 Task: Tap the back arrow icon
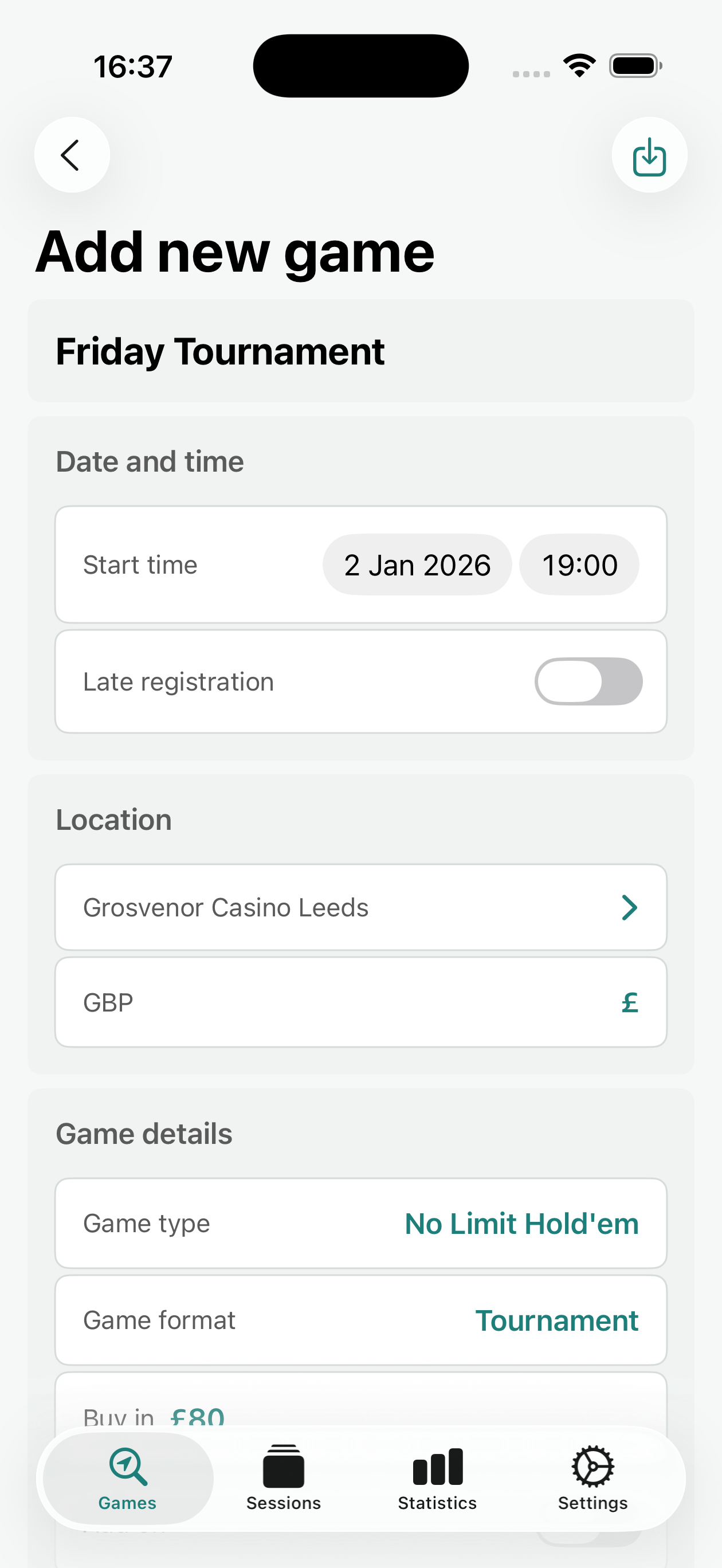pyautogui.click(x=71, y=155)
